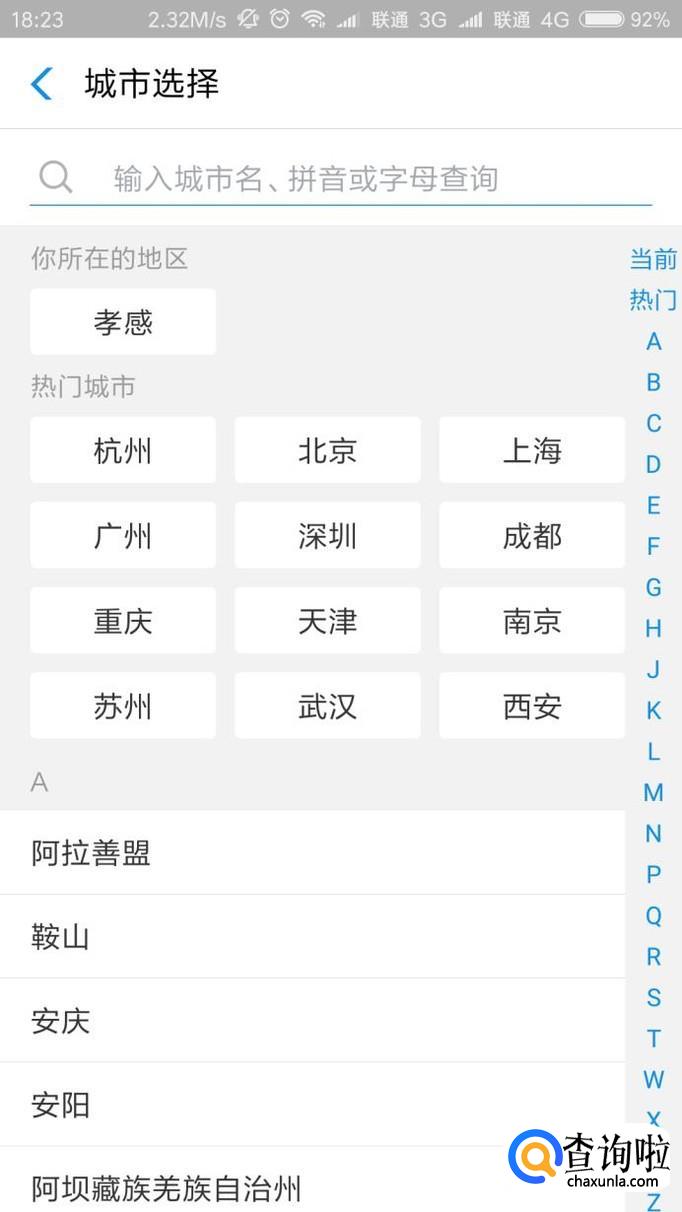682x1212 pixels.
Task: Pick the 重庆 city chip
Action: pos(123,620)
